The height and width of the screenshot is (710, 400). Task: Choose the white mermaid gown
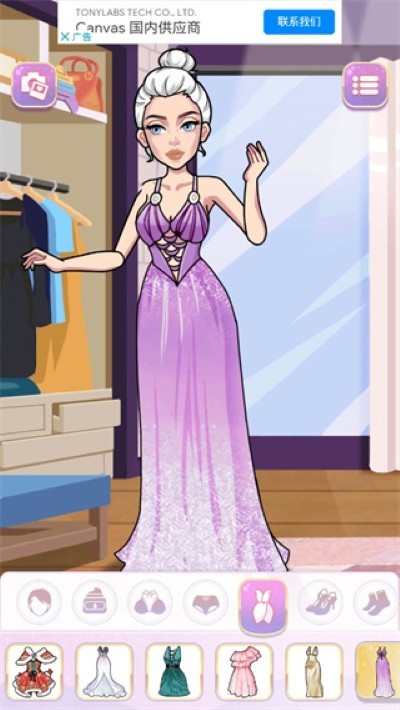[x=104, y=671]
